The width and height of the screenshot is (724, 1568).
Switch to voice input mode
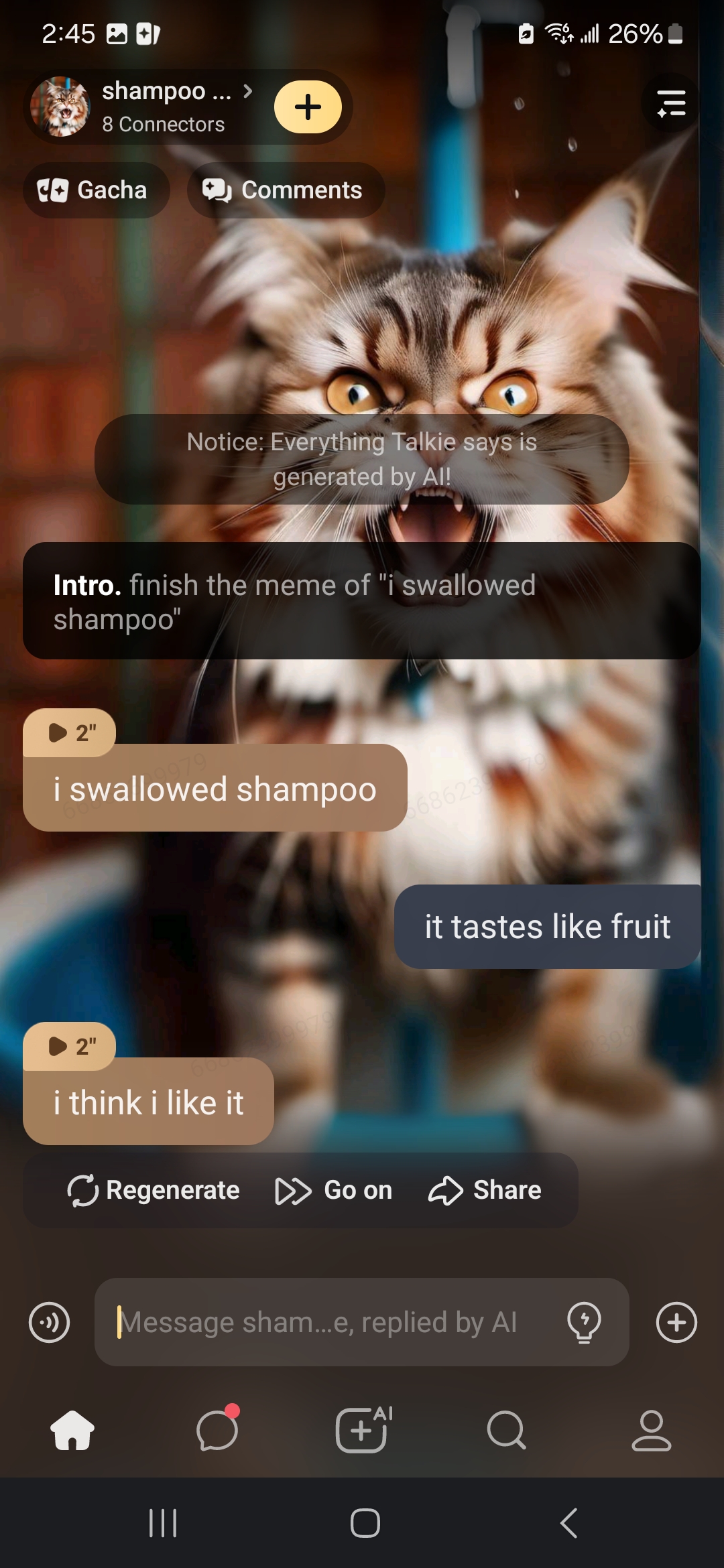pyautogui.click(x=49, y=1323)
